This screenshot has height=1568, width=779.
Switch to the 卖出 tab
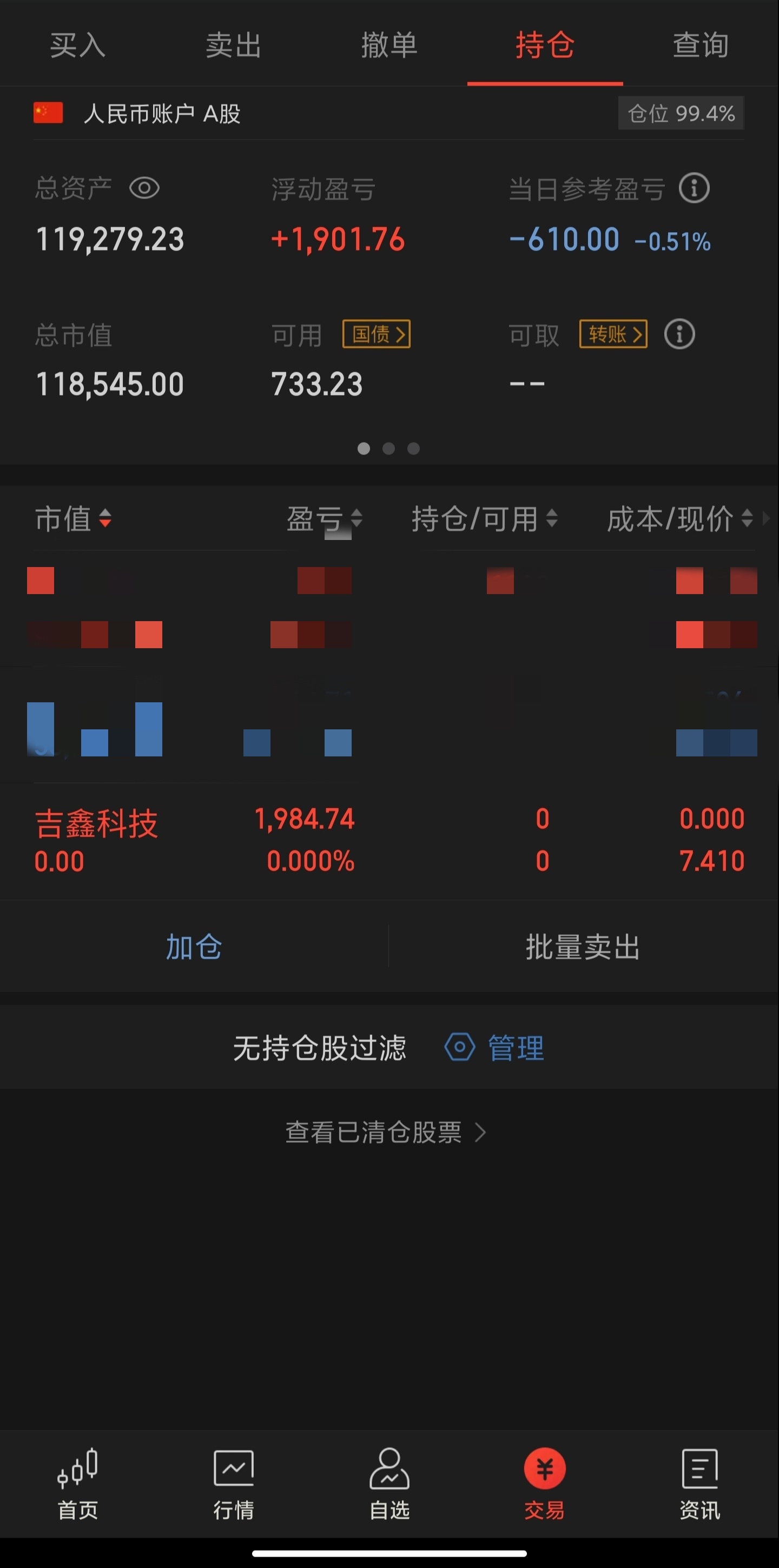(x=234, y=45)
